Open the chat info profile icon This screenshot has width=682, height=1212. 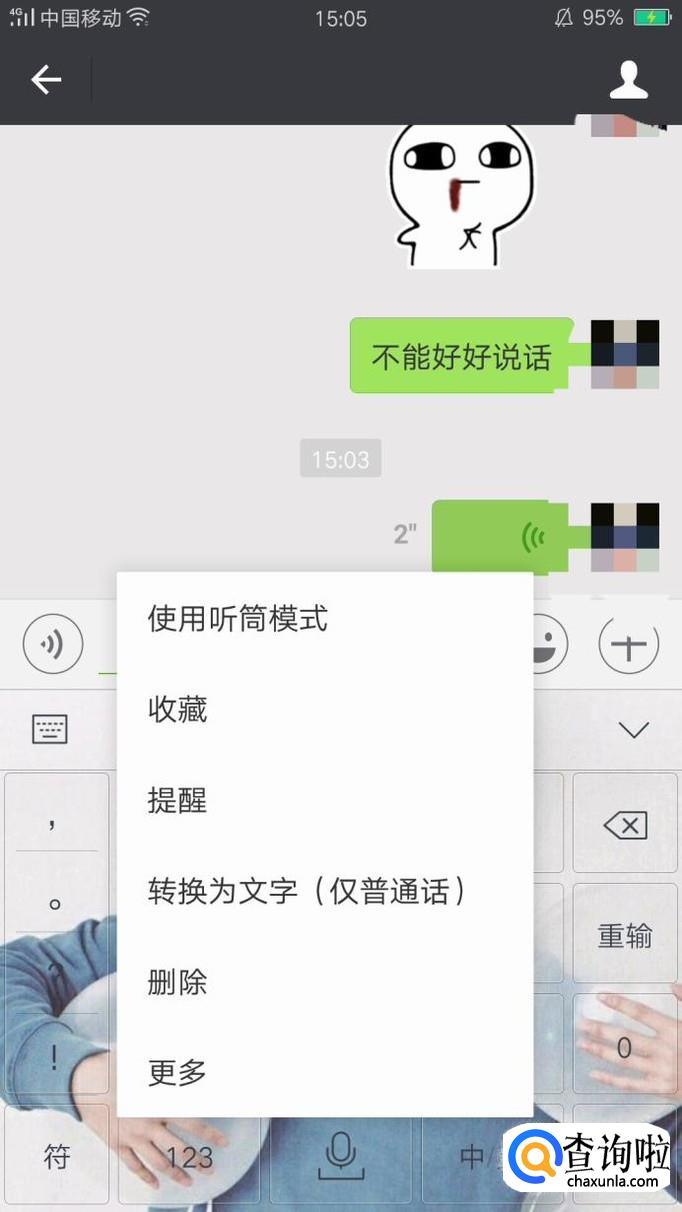point(629,80)
